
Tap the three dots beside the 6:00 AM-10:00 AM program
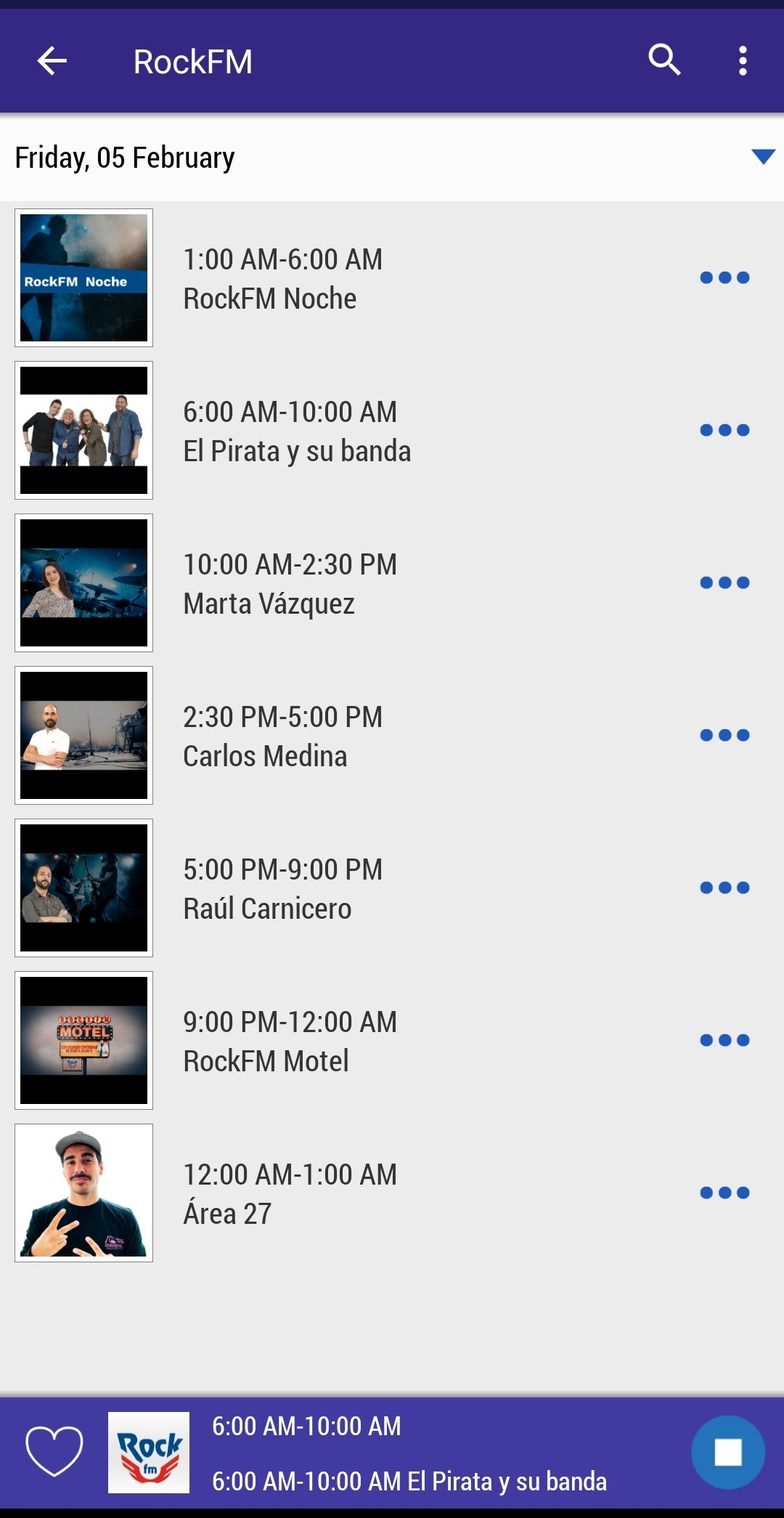724,430
